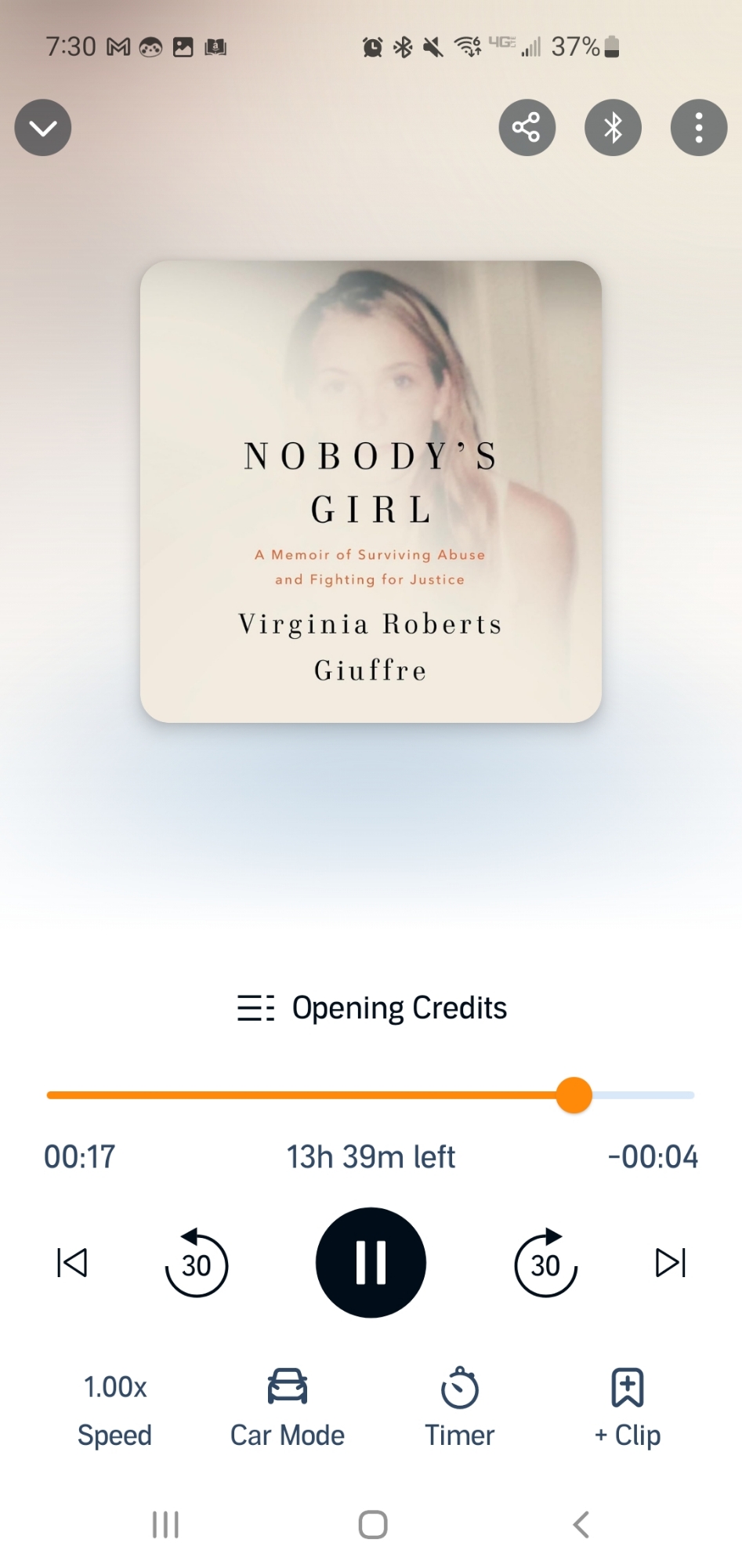This screenshot has height=1568, width=742.
Task: Set a sleep timer
Action: coord(460,1410)
